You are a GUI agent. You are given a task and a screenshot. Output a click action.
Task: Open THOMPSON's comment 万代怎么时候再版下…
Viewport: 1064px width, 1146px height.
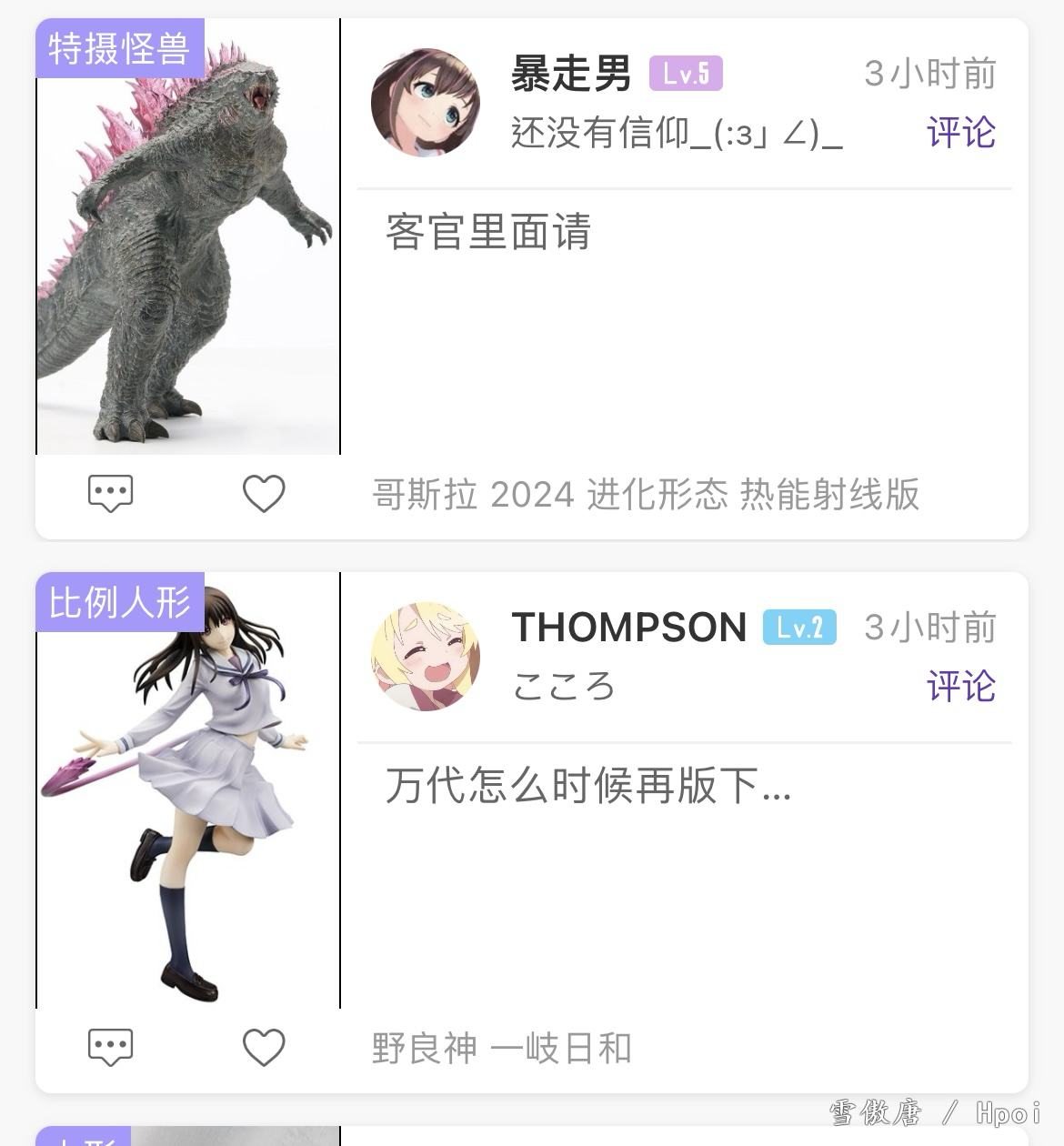click(x=587, y=786)
